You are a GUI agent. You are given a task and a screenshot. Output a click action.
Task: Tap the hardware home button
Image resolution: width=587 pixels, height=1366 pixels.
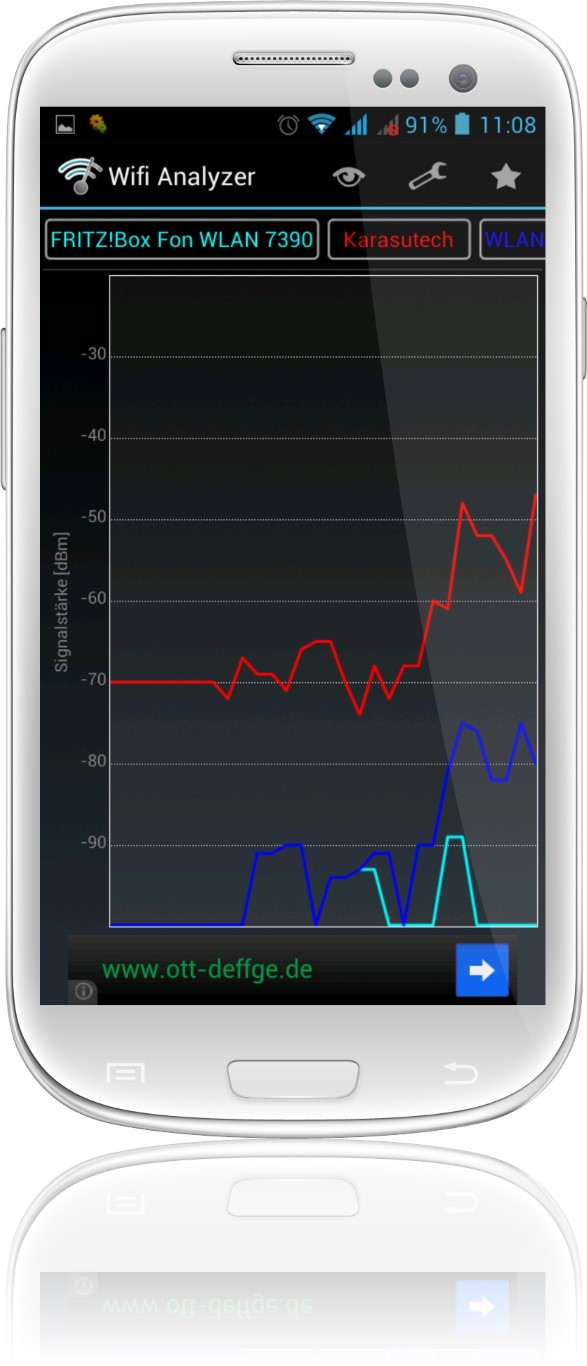click(x=293, y=1078)
